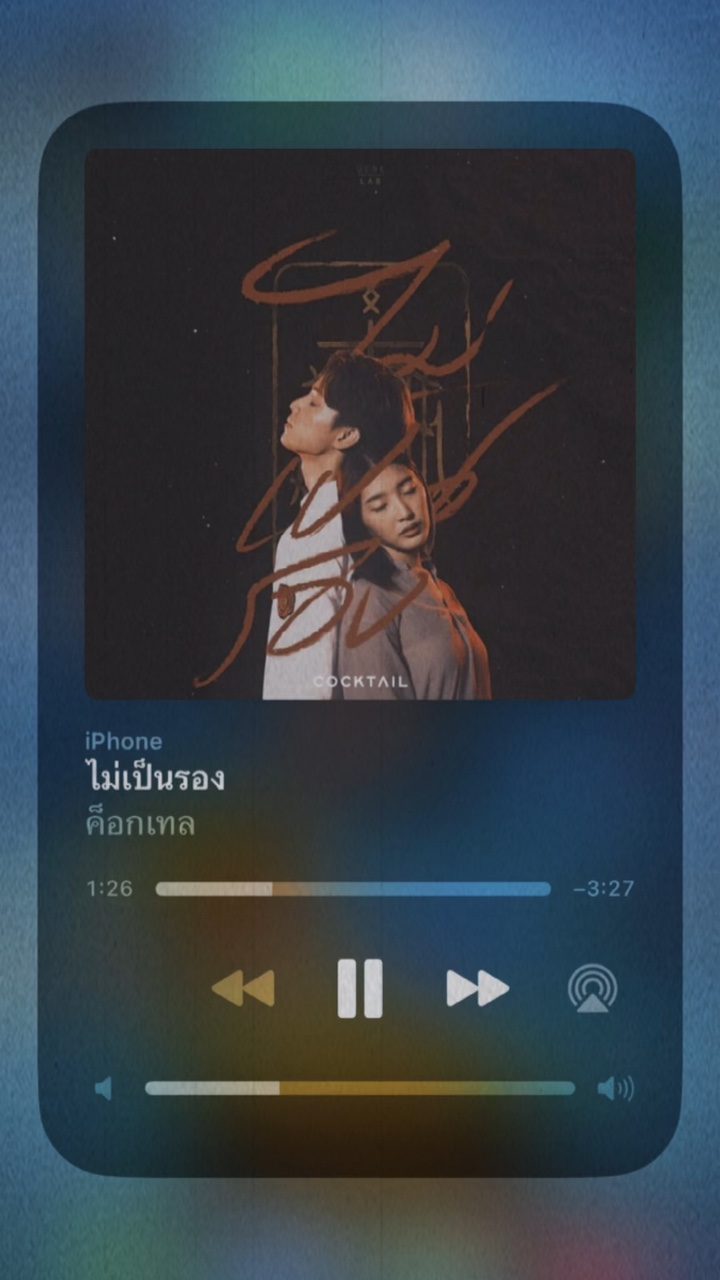Pause the current song
The image size is (720, 1280).
(x=360, y=988)
